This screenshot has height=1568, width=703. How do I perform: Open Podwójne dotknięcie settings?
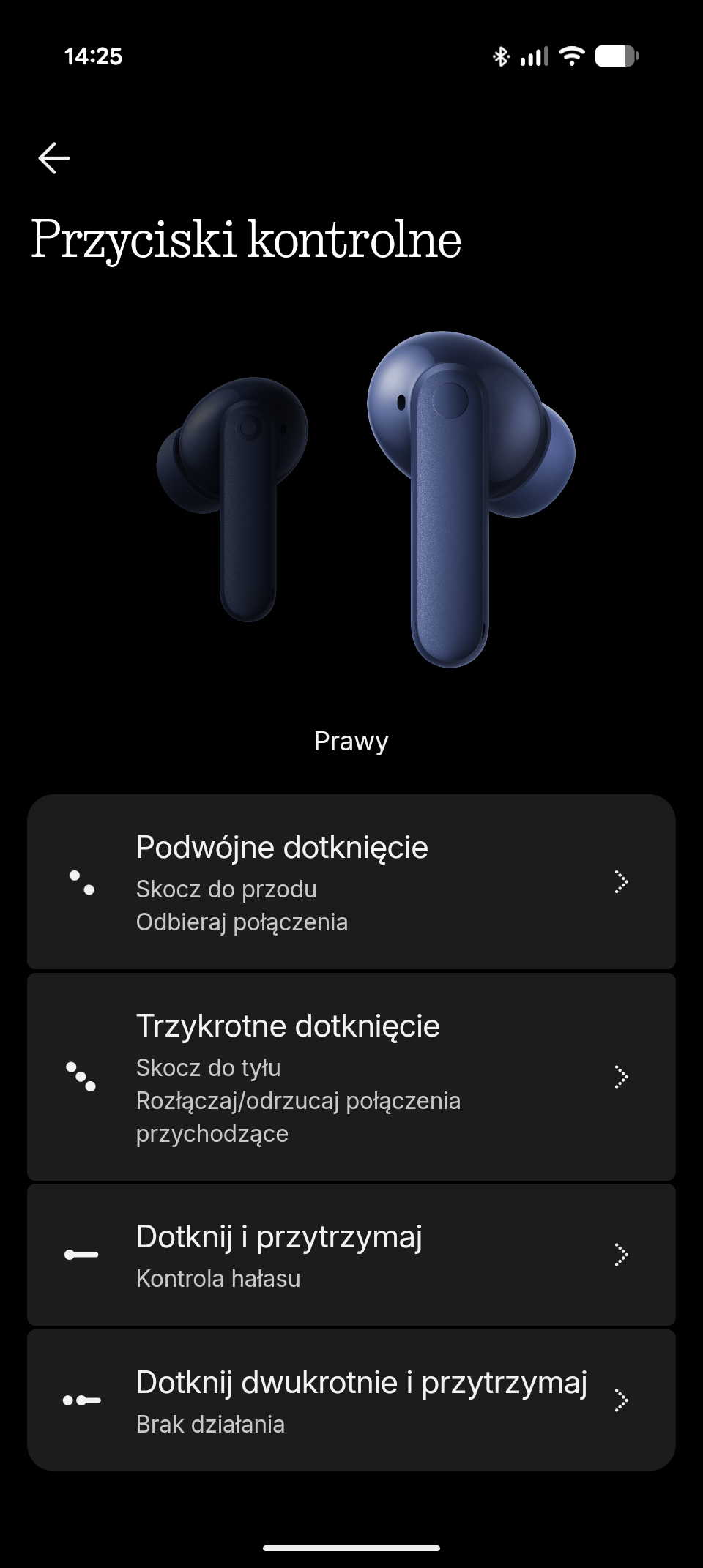(x=351, y=882)
